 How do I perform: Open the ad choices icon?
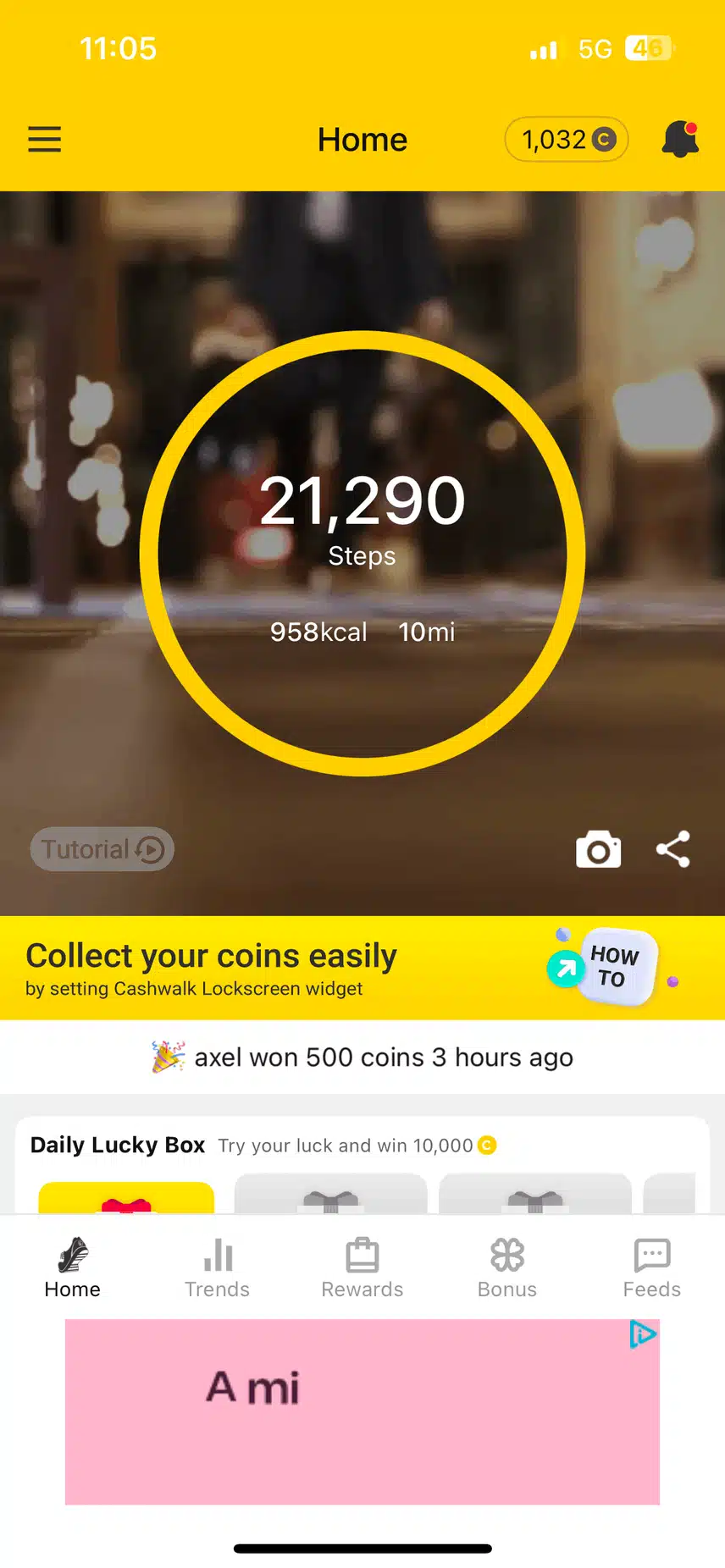pos(643,1334)
